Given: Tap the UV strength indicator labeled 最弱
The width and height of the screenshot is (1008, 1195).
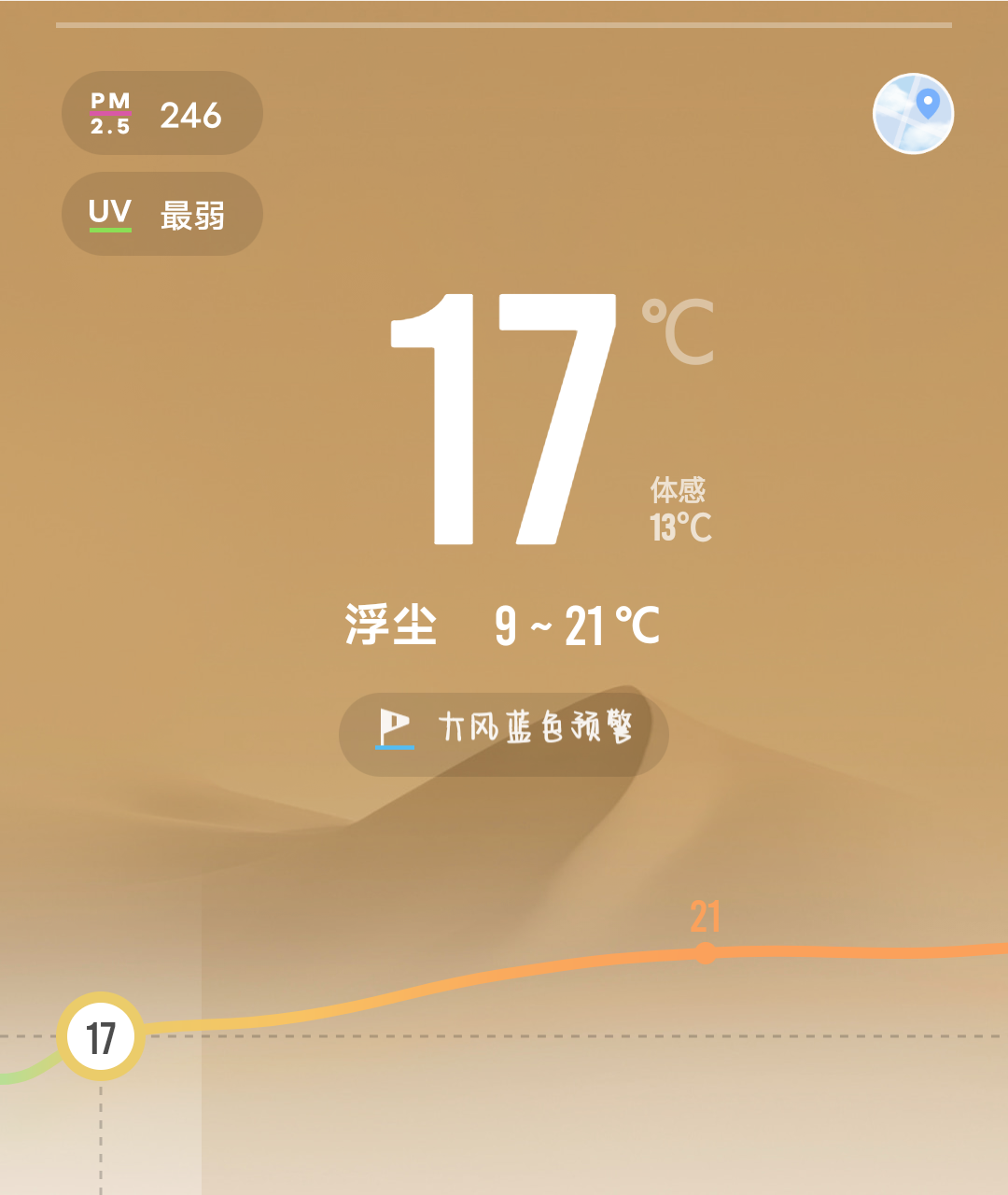Looking at the screenshot, I should point(194,214).
